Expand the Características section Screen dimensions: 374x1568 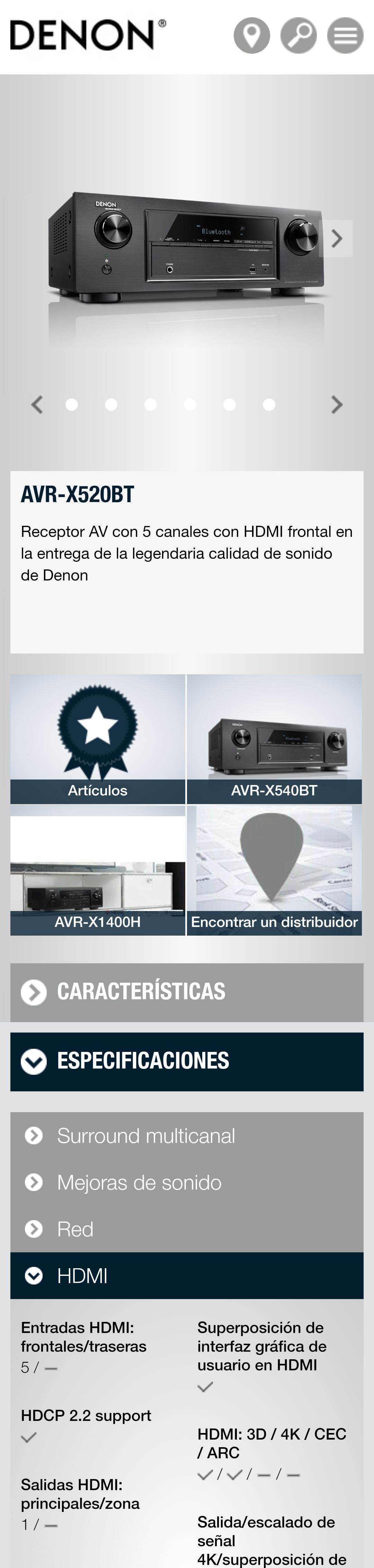click(x=186, y=992)
